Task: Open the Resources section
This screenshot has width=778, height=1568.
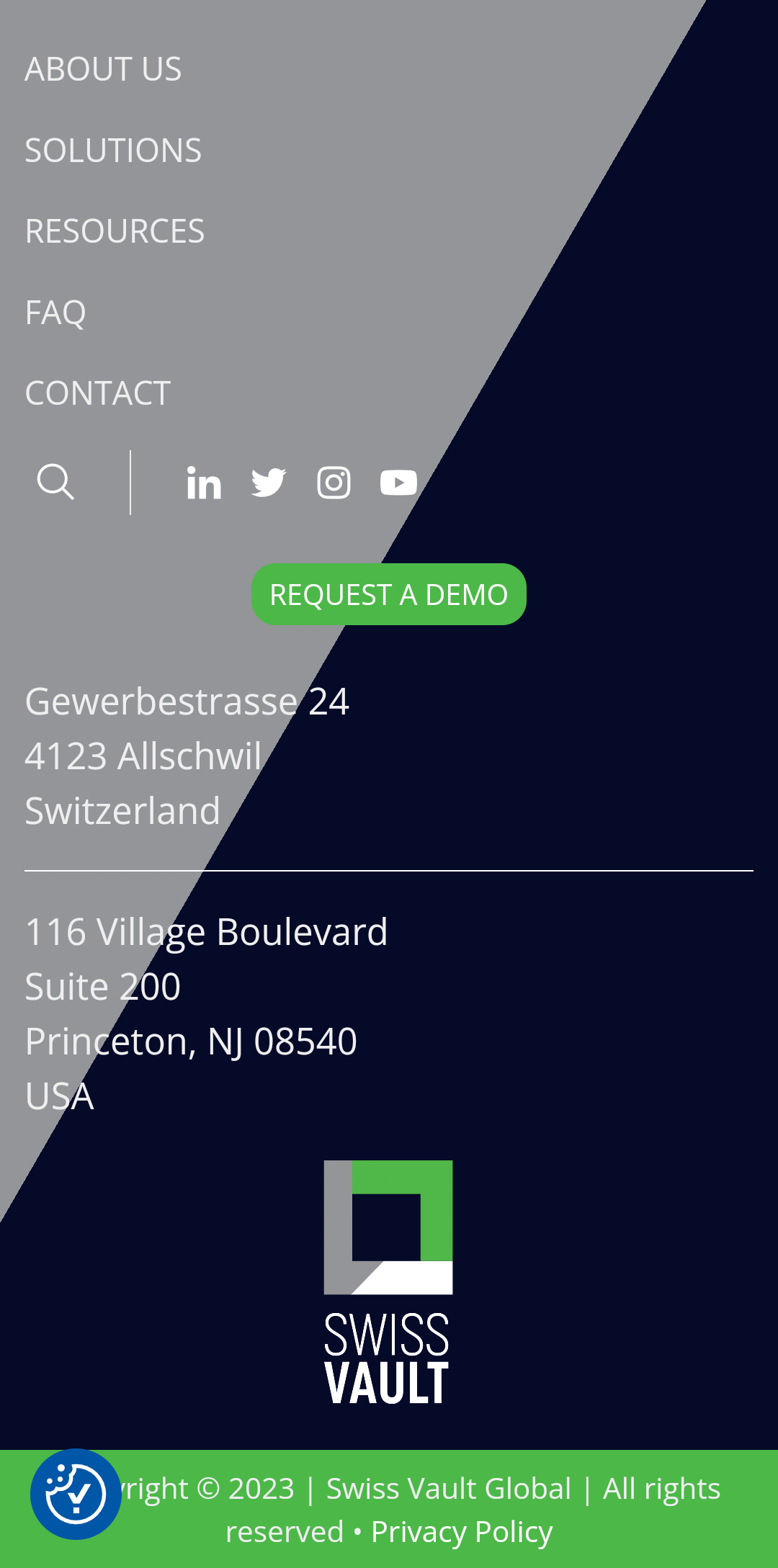Action: 115,231
